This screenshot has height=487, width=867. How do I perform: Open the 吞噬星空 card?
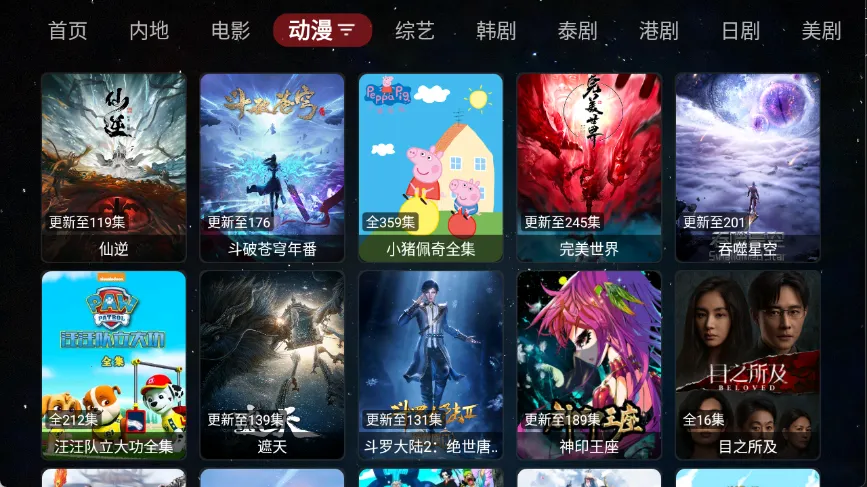coord(748,165)
